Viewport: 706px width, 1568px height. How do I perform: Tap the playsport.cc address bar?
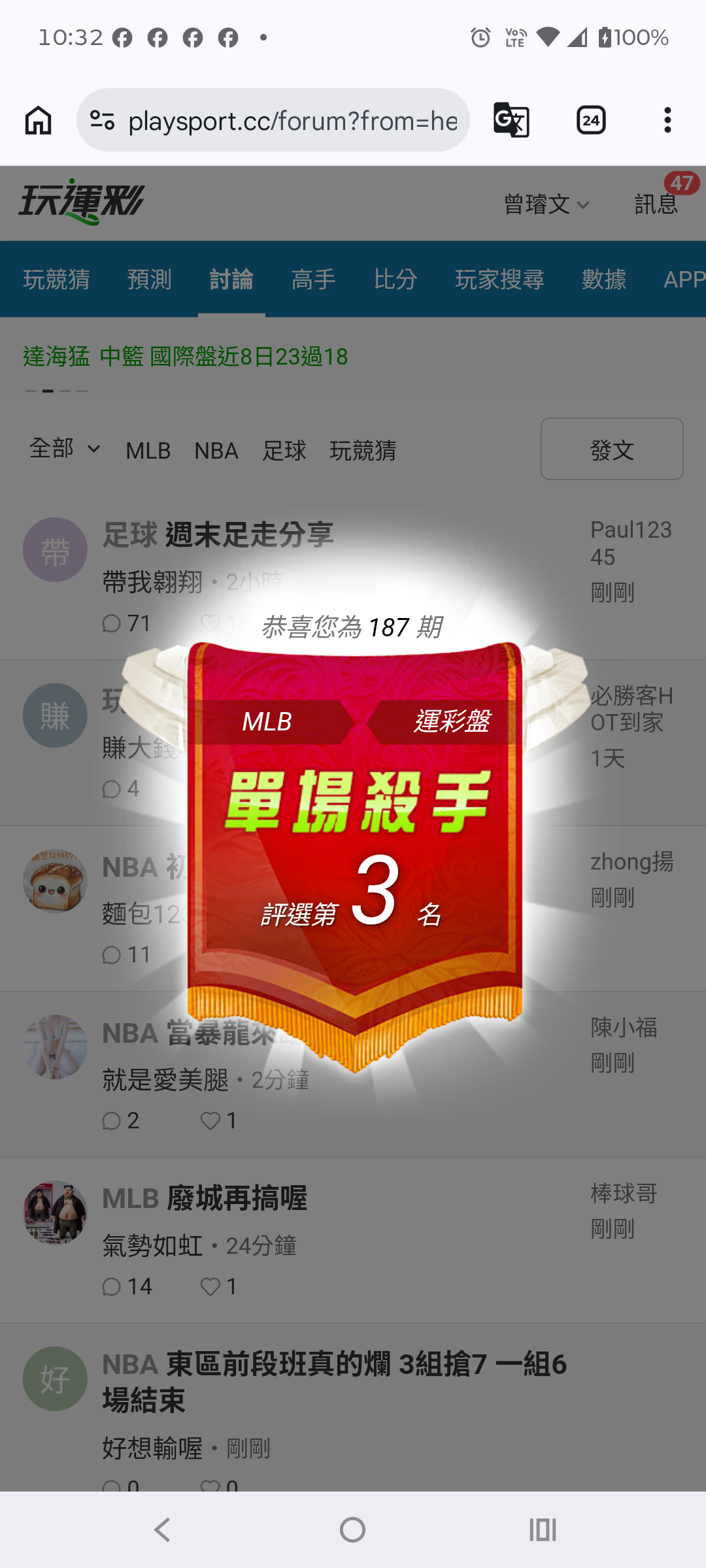[273, 120]
